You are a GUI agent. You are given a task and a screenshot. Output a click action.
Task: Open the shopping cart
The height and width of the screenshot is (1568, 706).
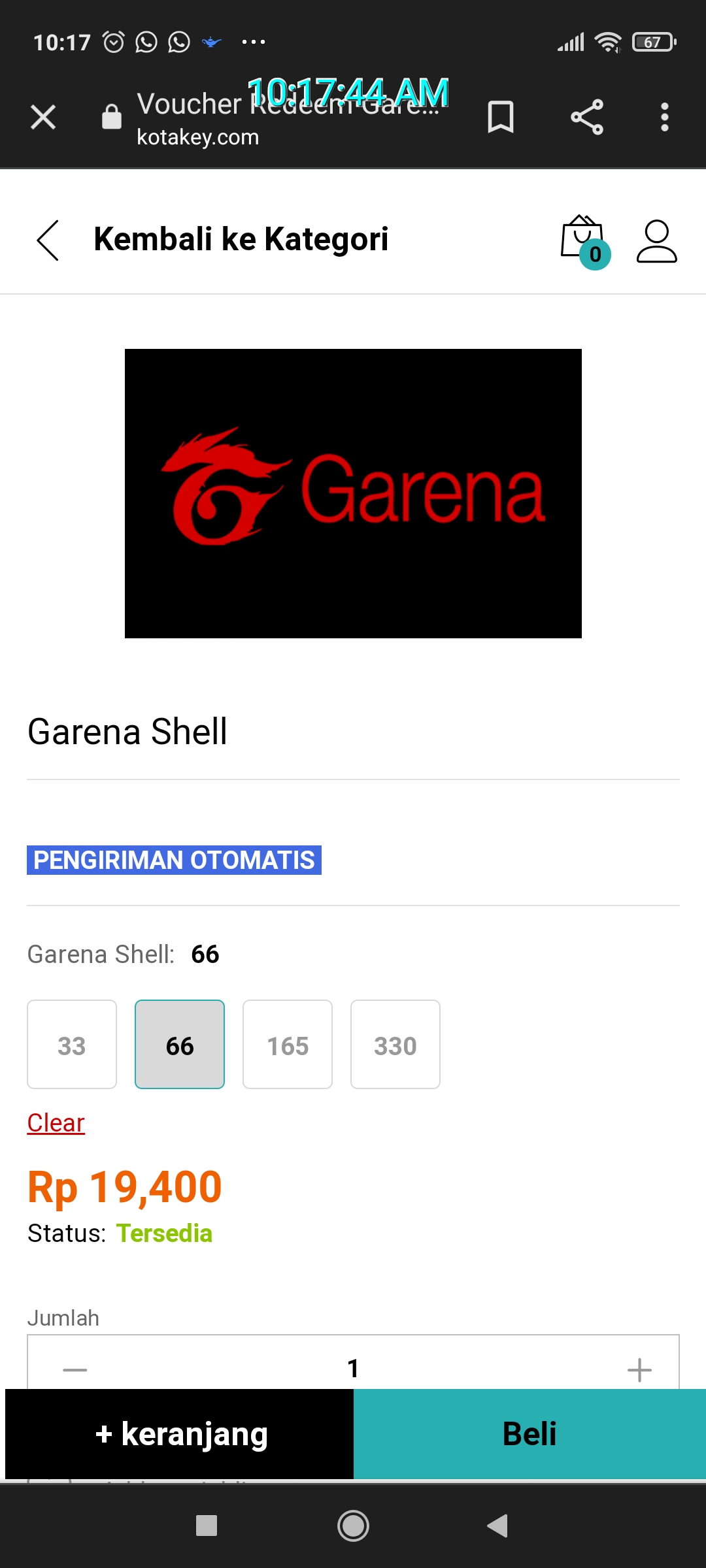click(583, 240)
